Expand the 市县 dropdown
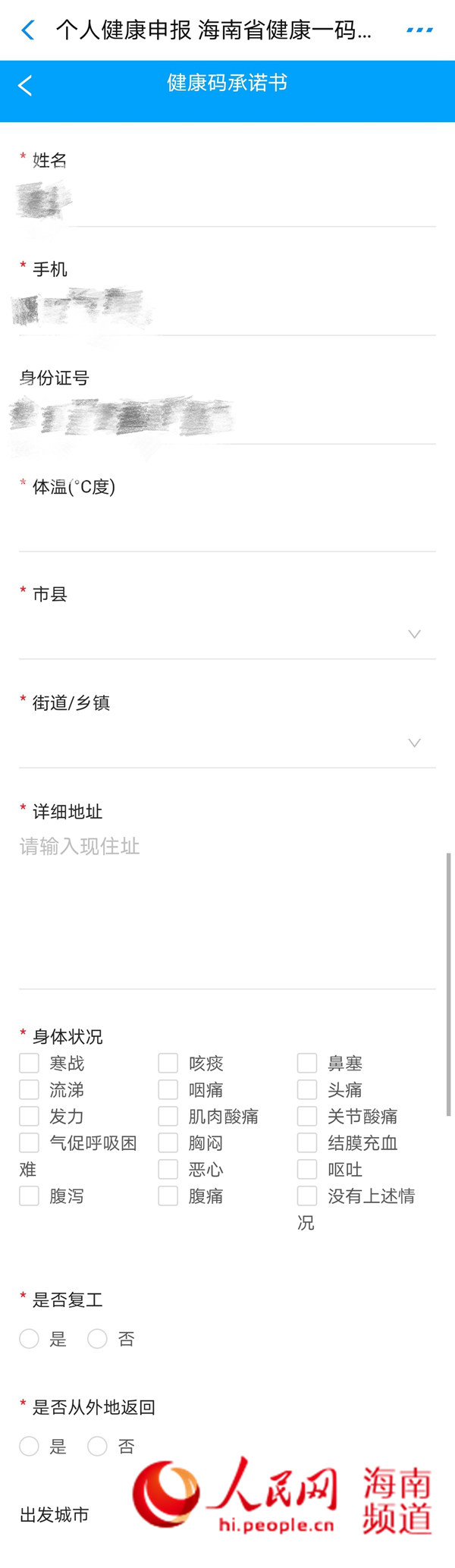 [413, 634]
